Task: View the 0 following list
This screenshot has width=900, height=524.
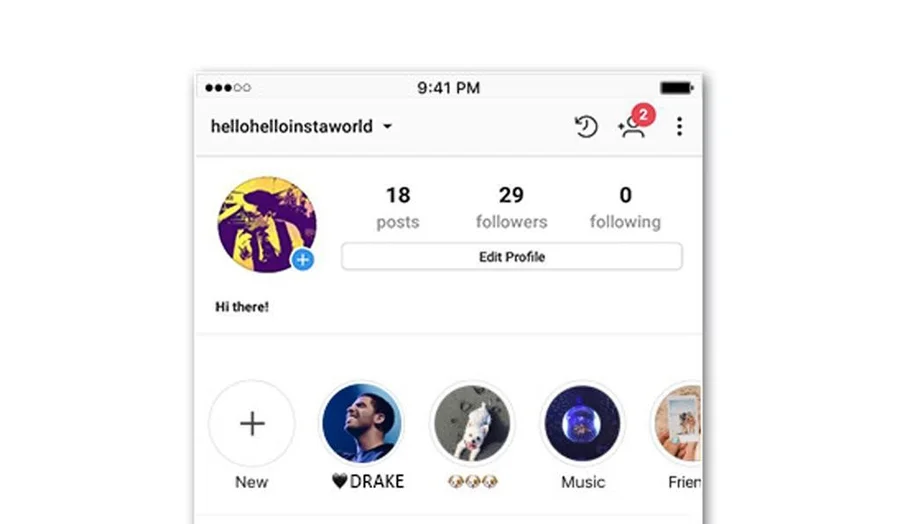Action: click(x=625, y=207)
